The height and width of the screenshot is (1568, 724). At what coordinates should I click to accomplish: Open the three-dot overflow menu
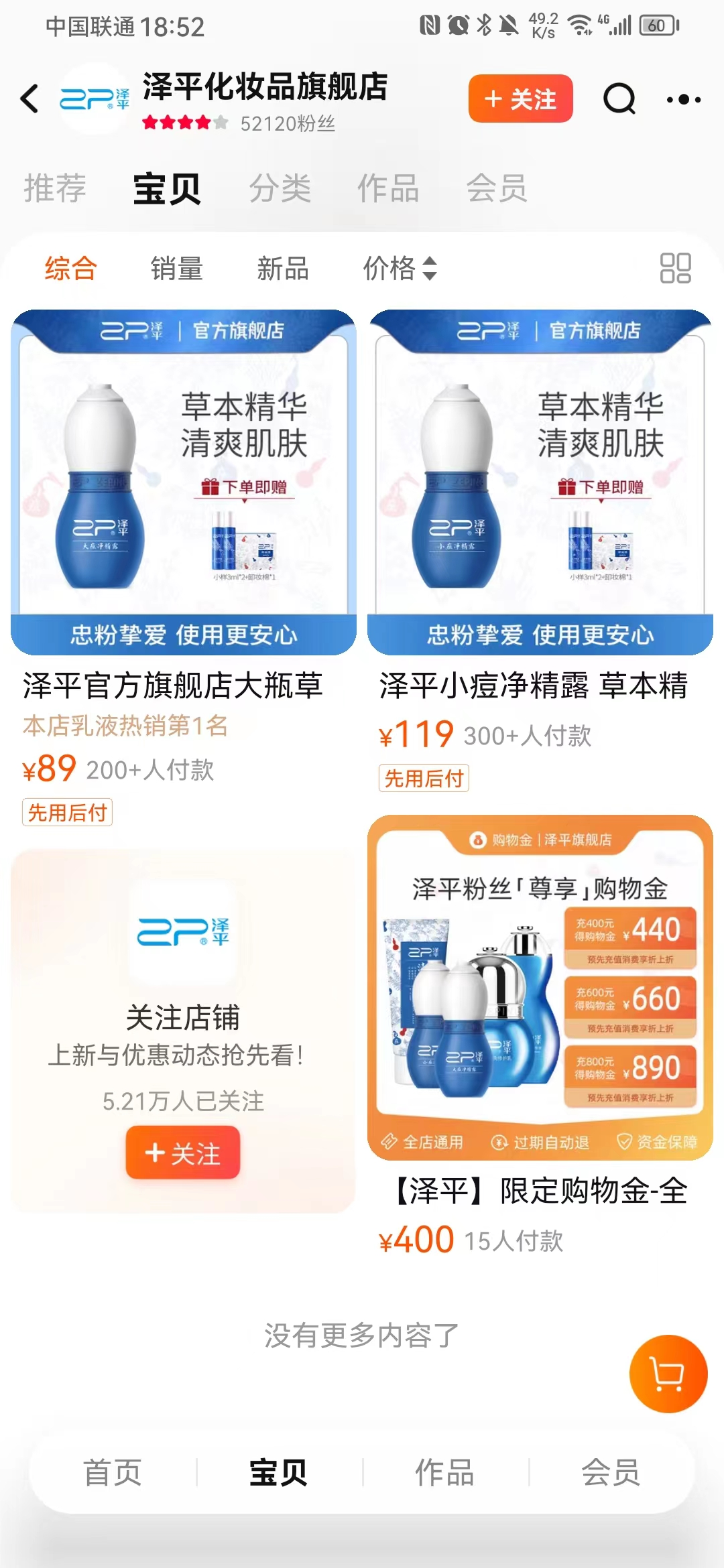tap(683, 100)
